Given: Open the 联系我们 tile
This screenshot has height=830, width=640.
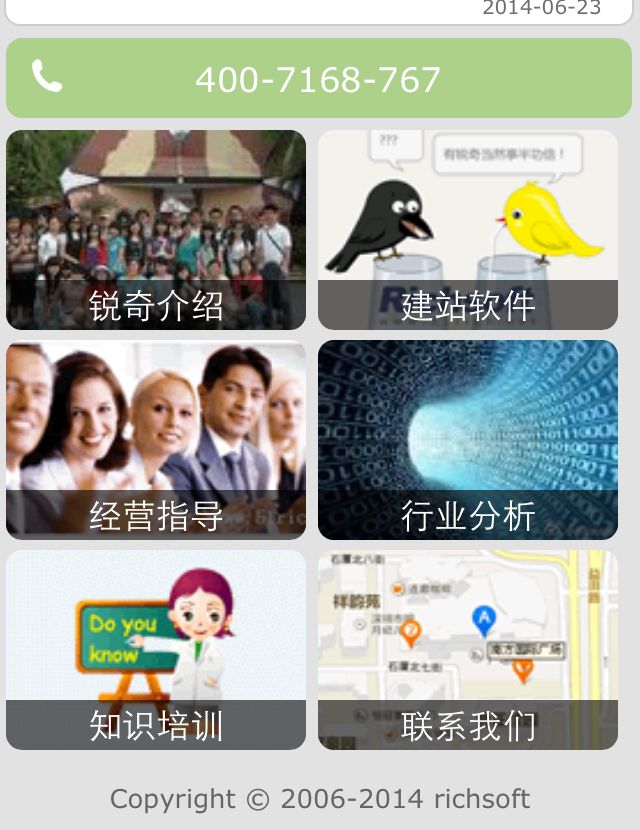Looking at the screenshot, I should point(468,650).
